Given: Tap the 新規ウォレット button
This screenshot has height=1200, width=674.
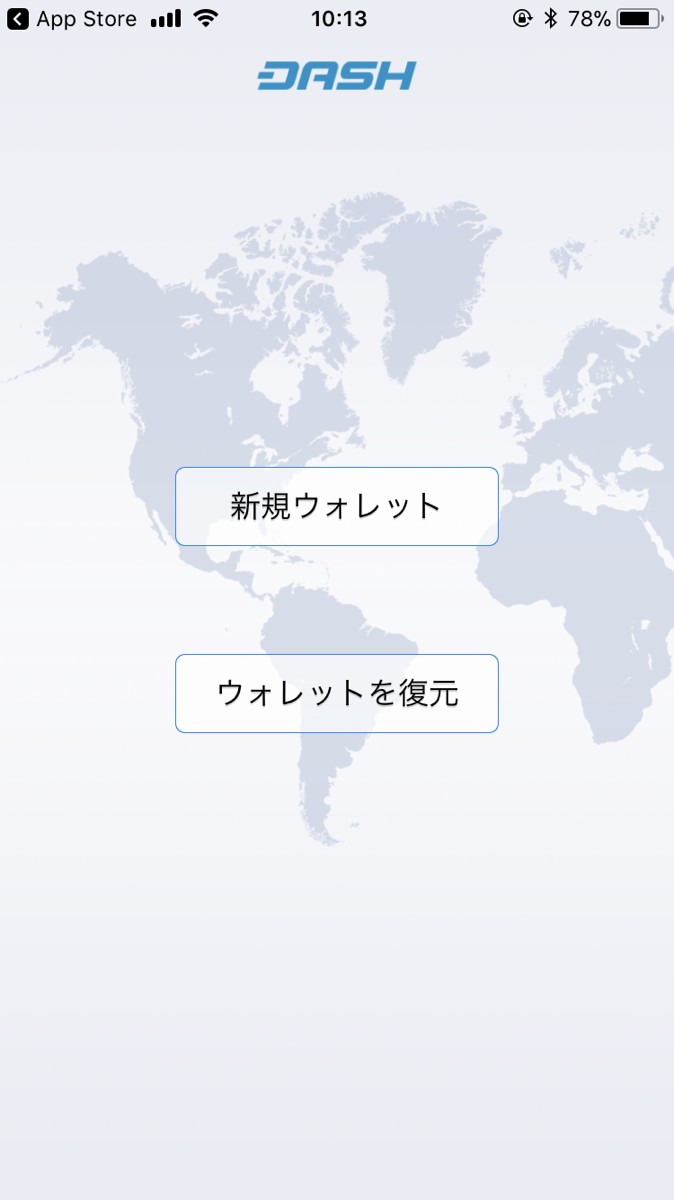Looking at the screenshot, I should [336, 506].
